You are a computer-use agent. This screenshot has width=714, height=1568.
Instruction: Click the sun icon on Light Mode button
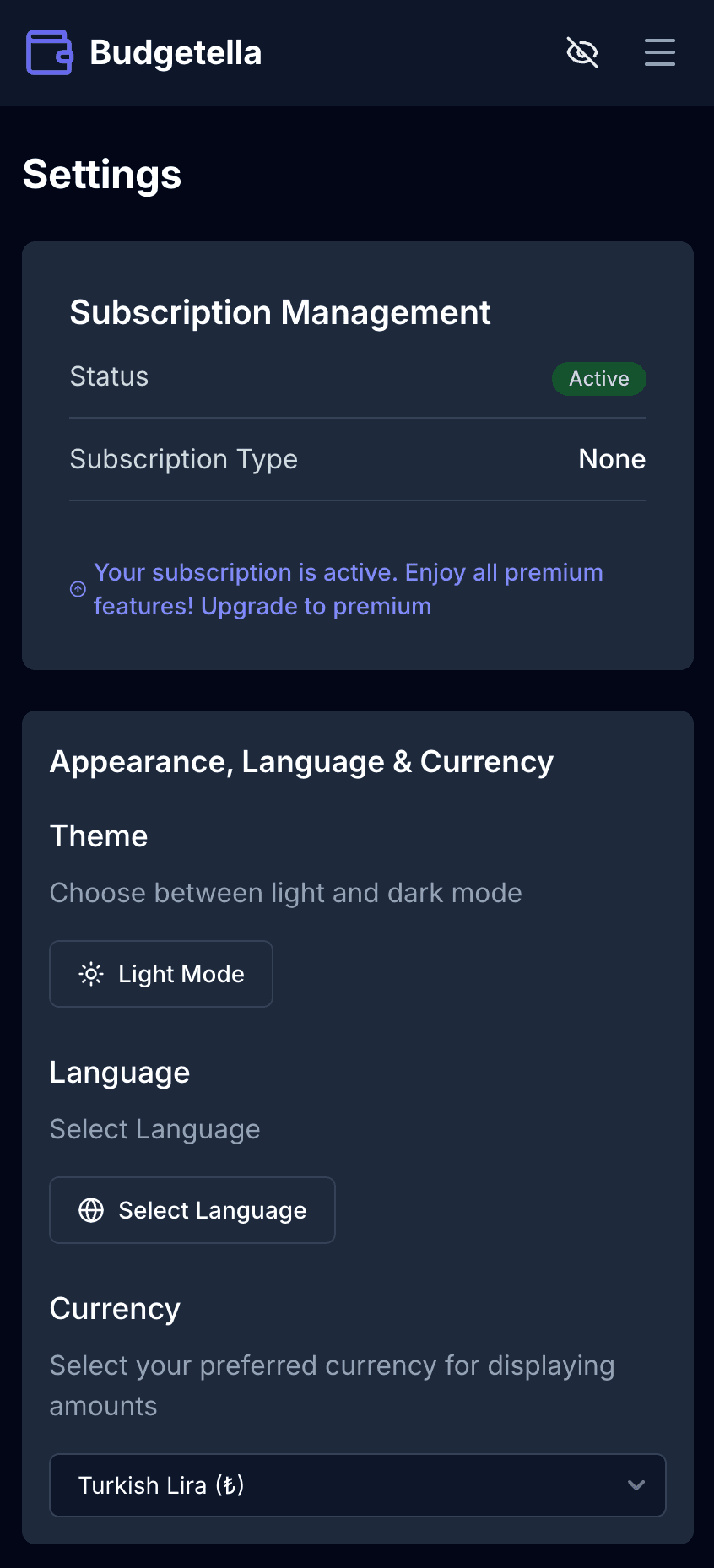point(92,974)
